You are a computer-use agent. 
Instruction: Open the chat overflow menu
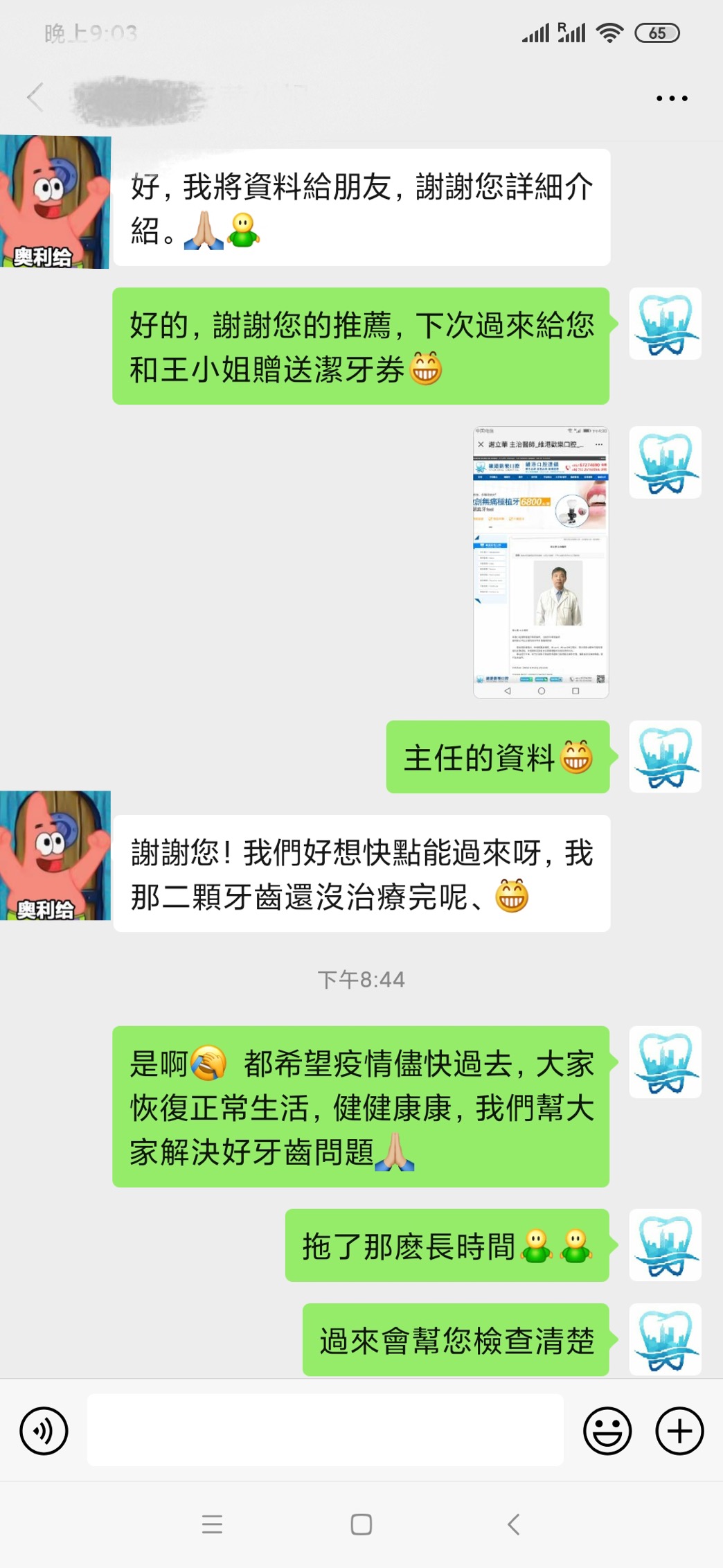coord(671,98)
